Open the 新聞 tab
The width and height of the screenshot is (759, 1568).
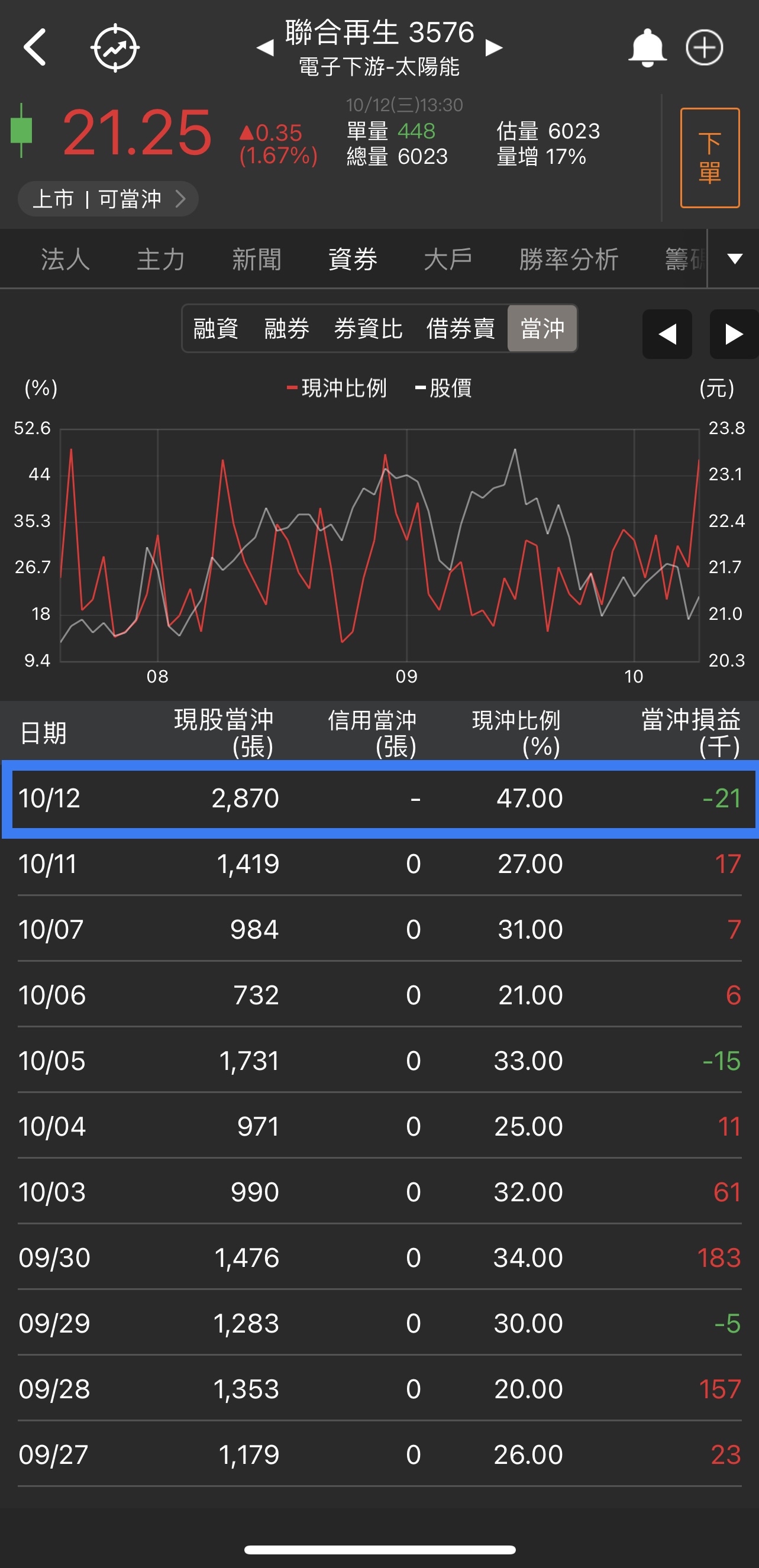pyautogui.click(x=256, y=260)
